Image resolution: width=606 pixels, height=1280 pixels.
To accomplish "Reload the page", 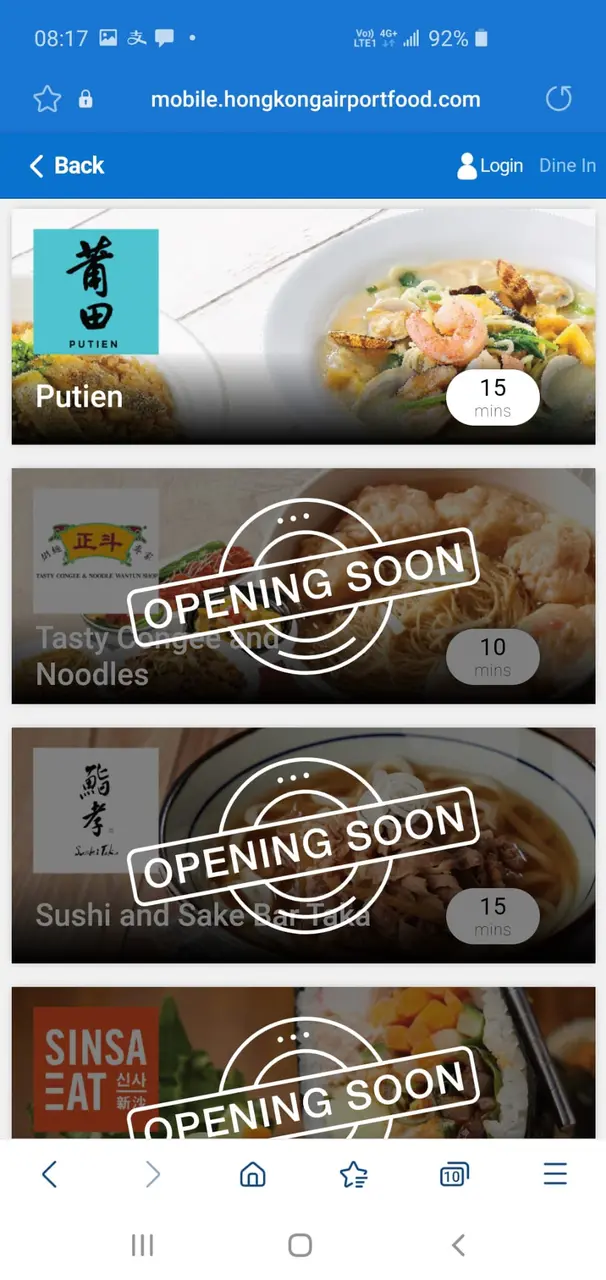I will pos(558,99).
